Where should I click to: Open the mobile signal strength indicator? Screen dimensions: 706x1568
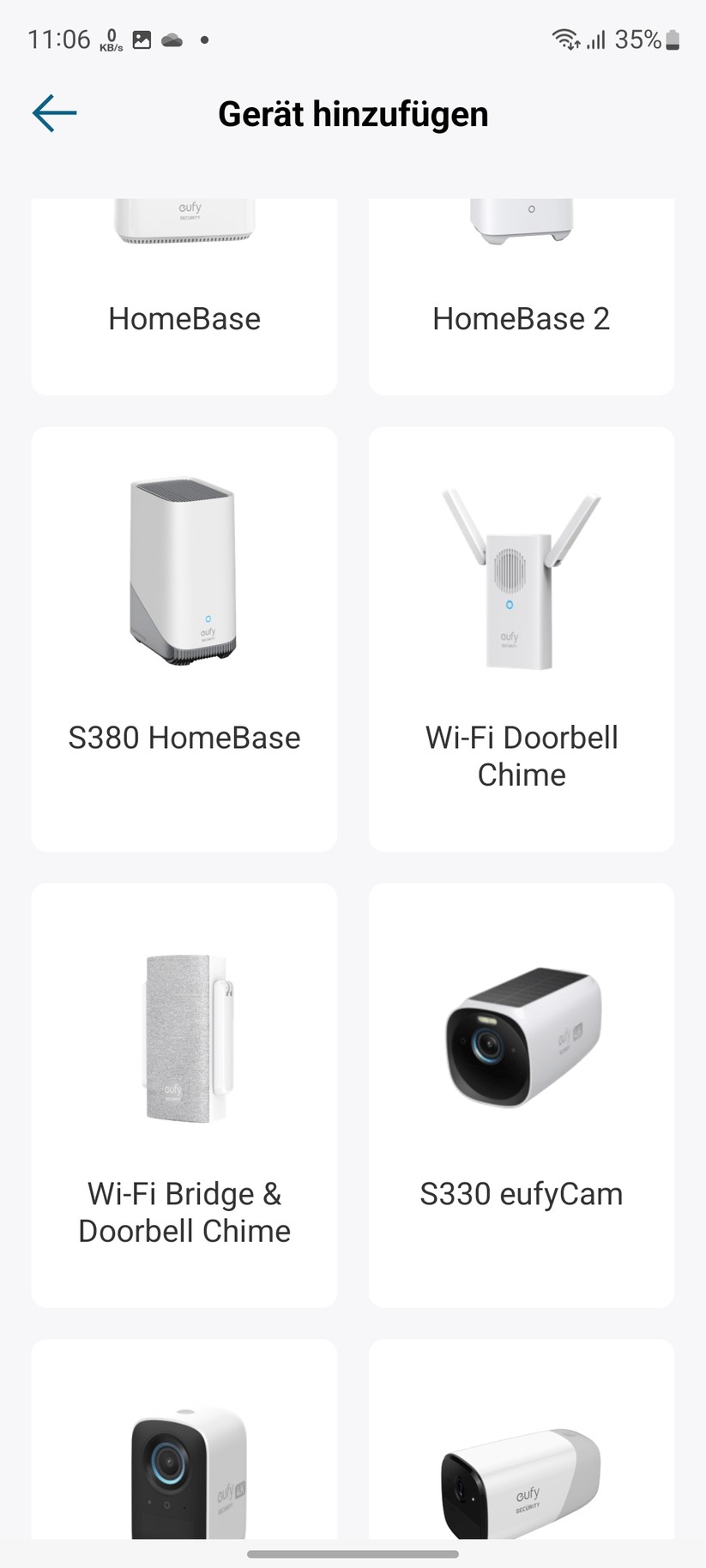(x=596, y=38)
